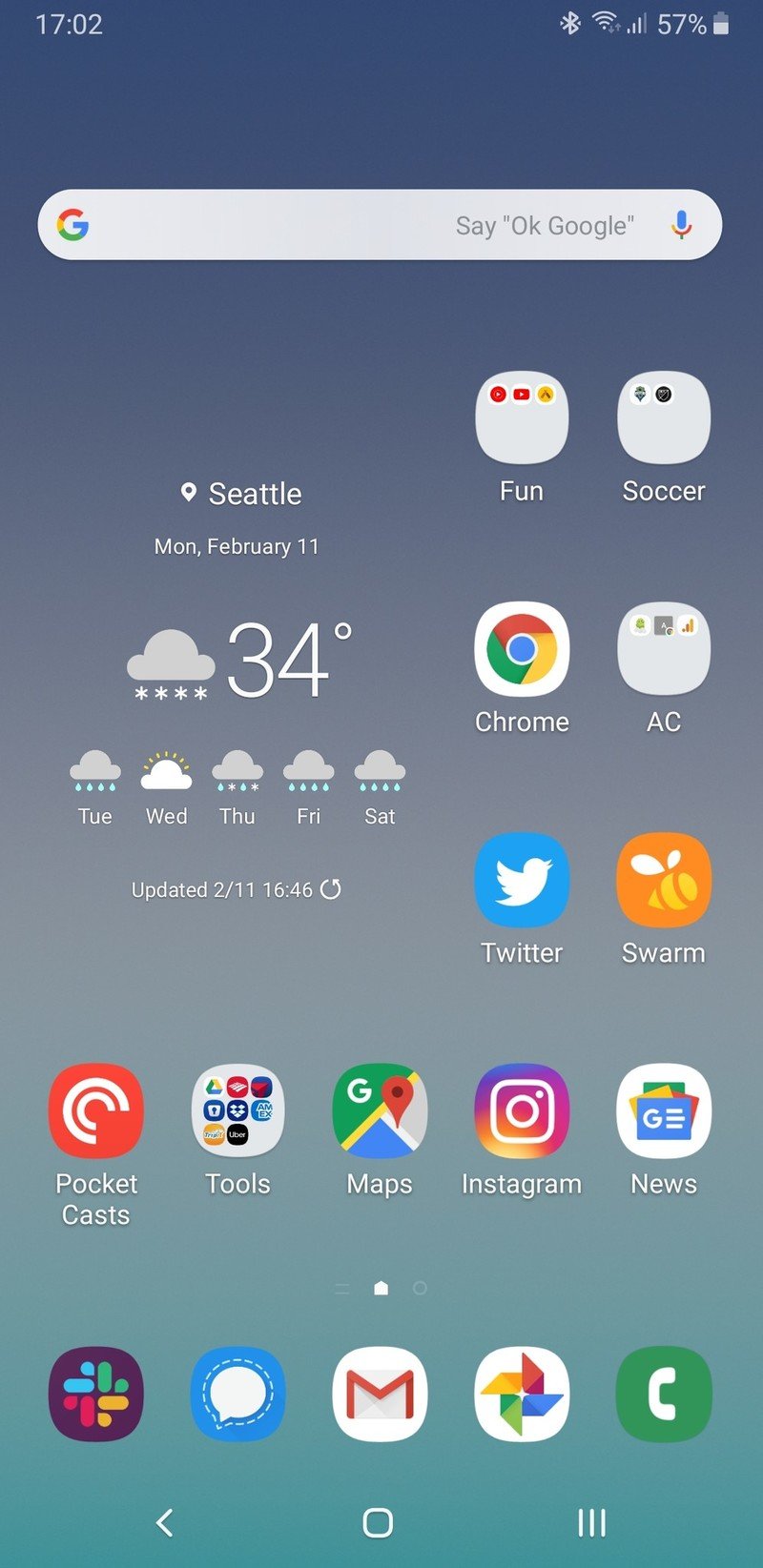Open the Fun folder

522,418
